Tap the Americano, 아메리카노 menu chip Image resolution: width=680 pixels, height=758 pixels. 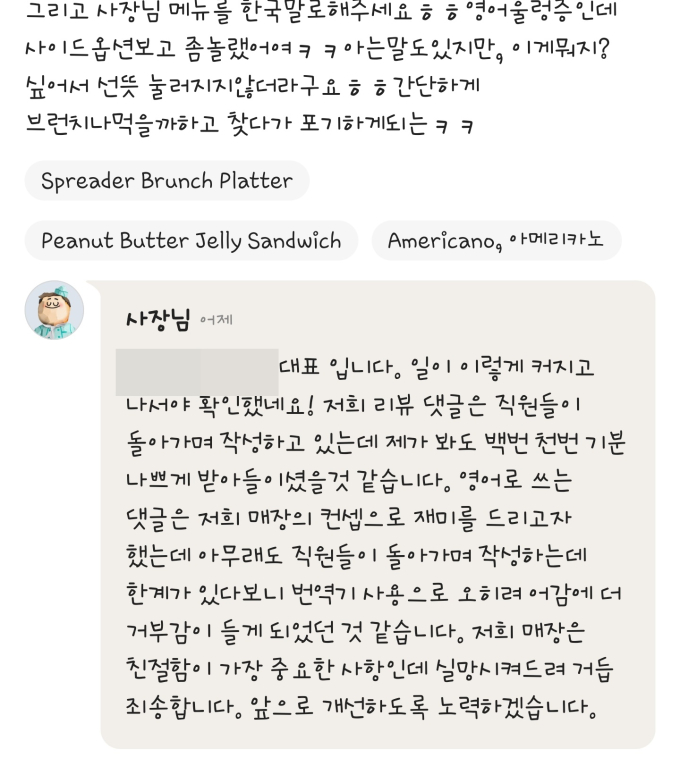pyautogui.click(x=495, y=241)
